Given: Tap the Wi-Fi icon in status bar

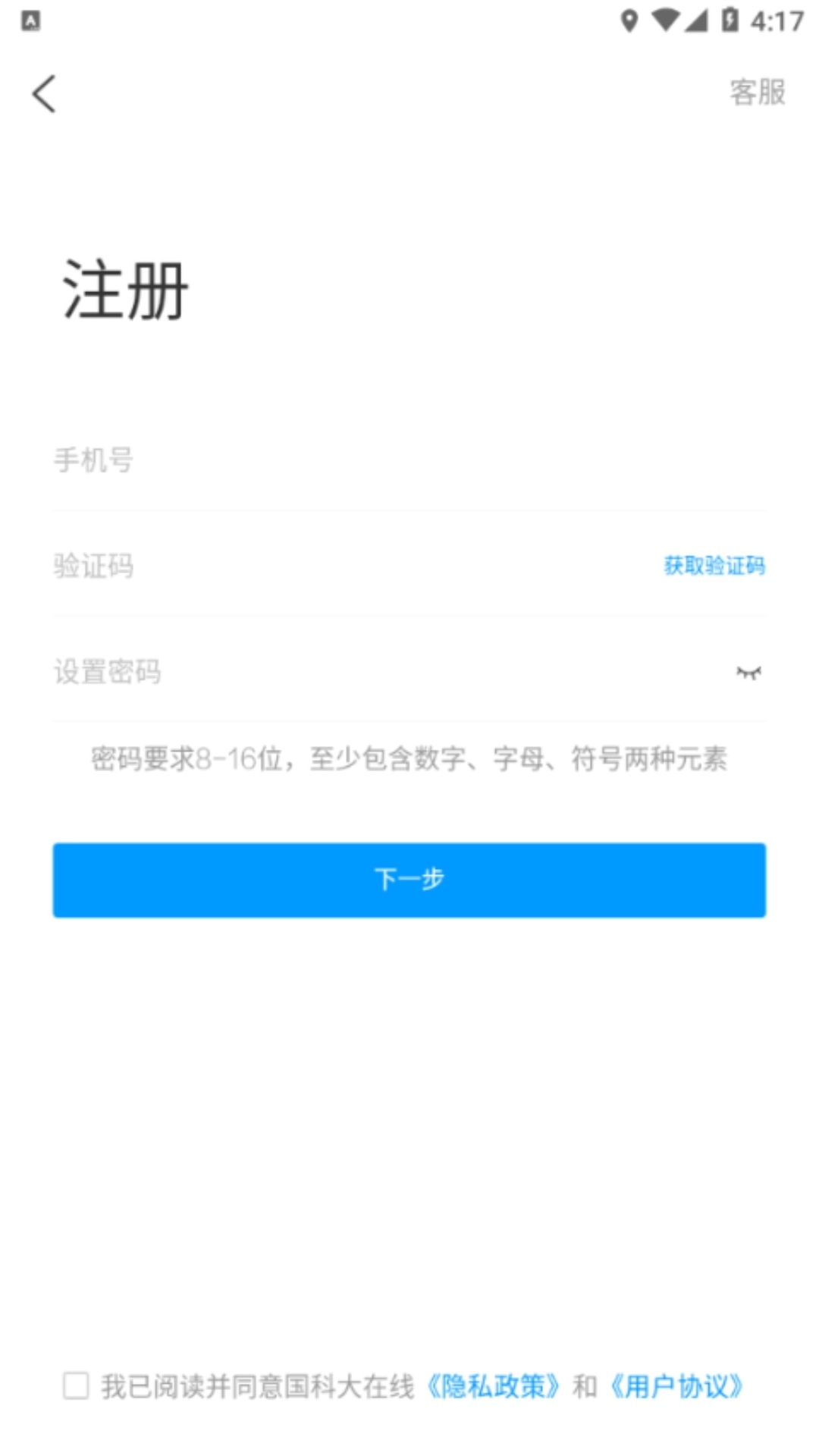Looking at the screenshot, I should click(x=666, y=20).
